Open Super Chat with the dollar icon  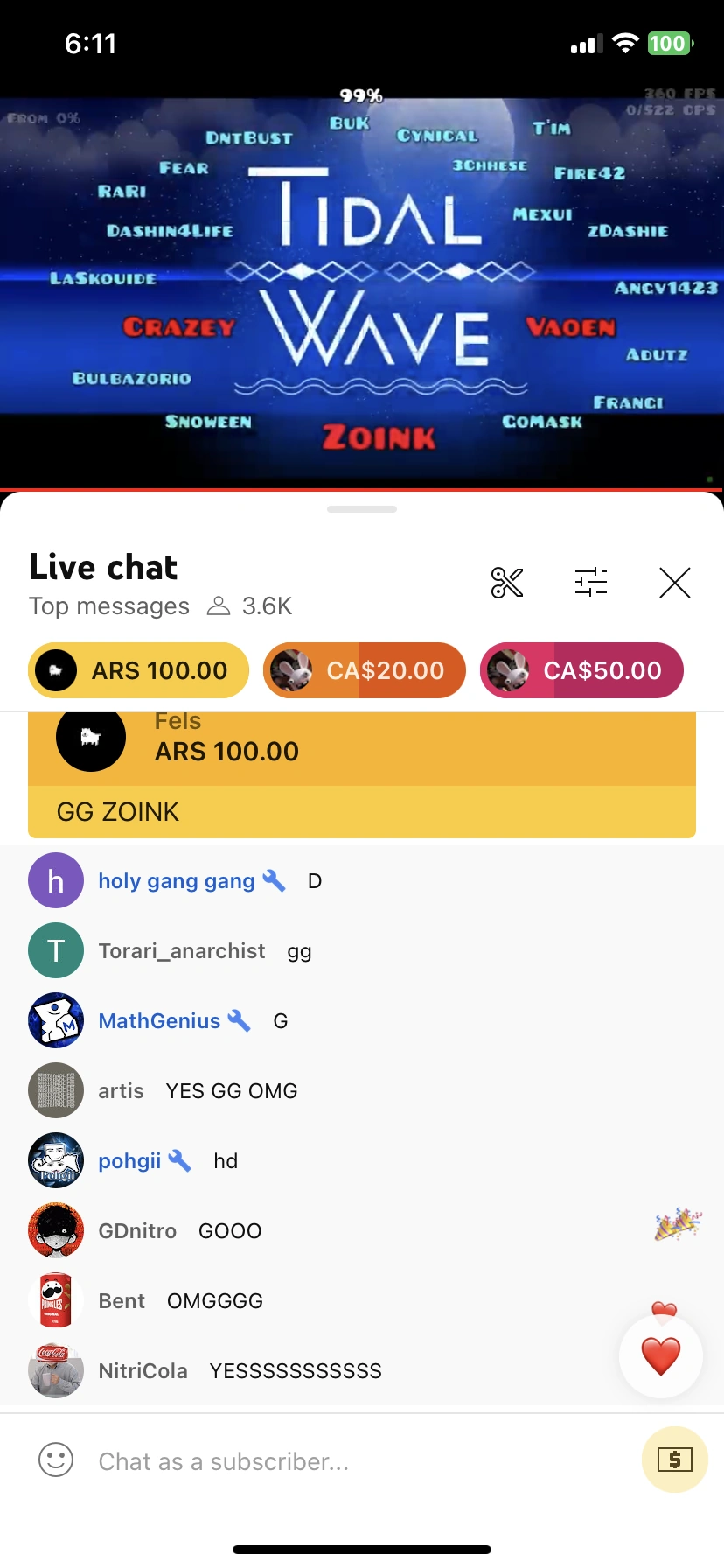tap(674, 1459)
